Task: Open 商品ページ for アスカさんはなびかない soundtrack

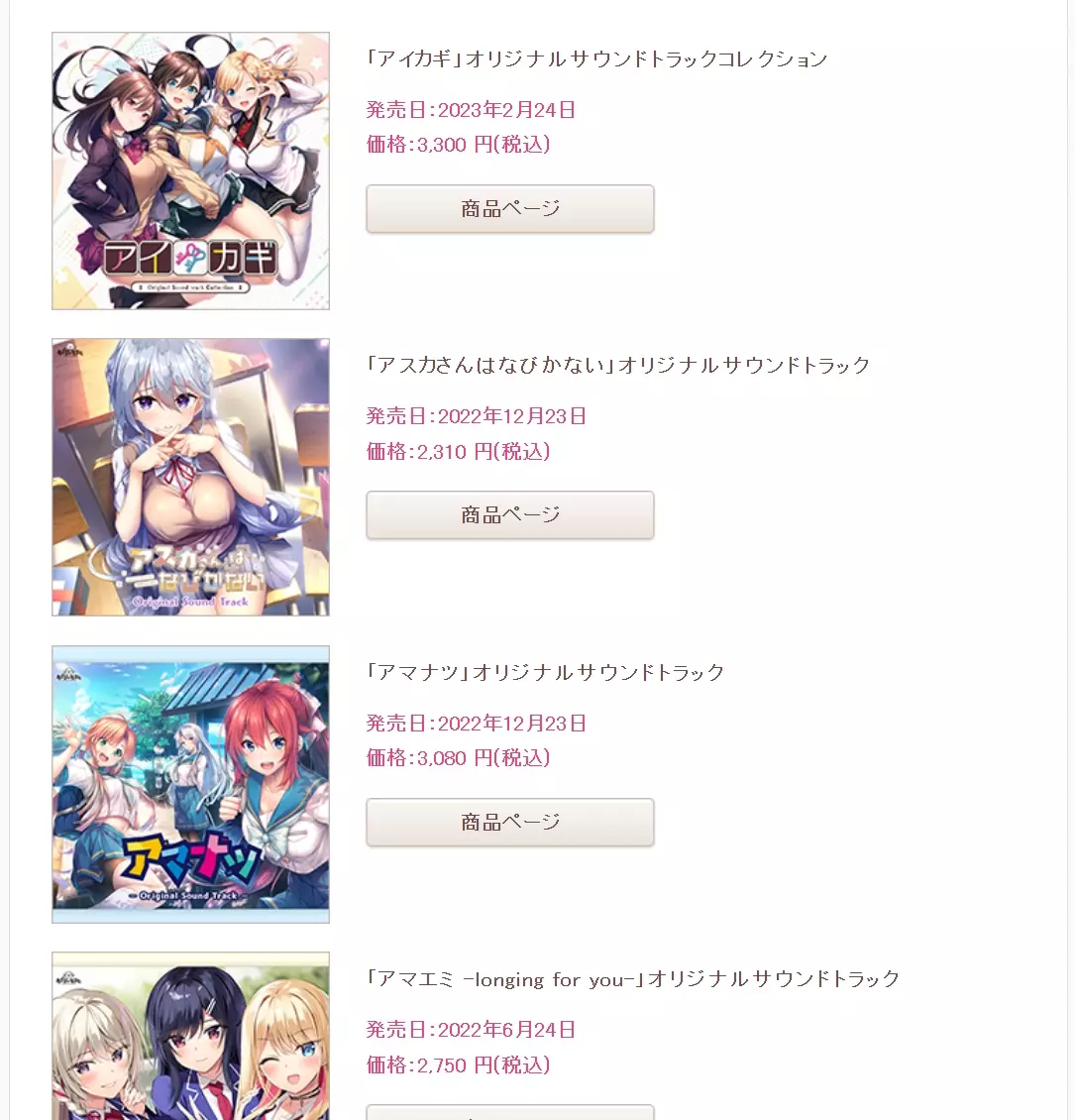Action: coord(509,515)
